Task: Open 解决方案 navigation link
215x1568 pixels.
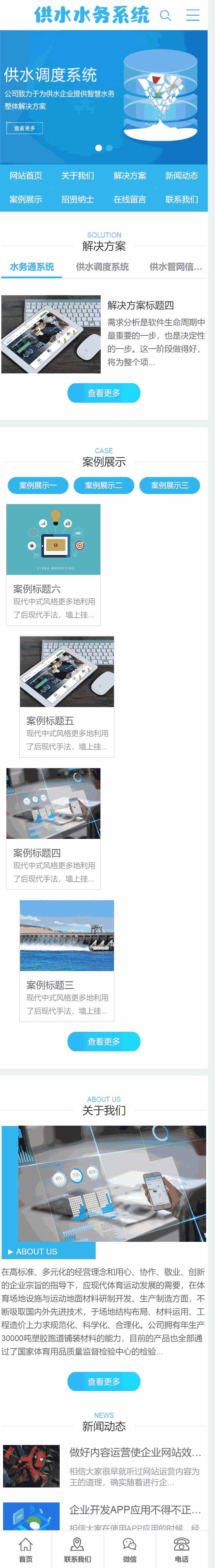Action: (129, 176)
